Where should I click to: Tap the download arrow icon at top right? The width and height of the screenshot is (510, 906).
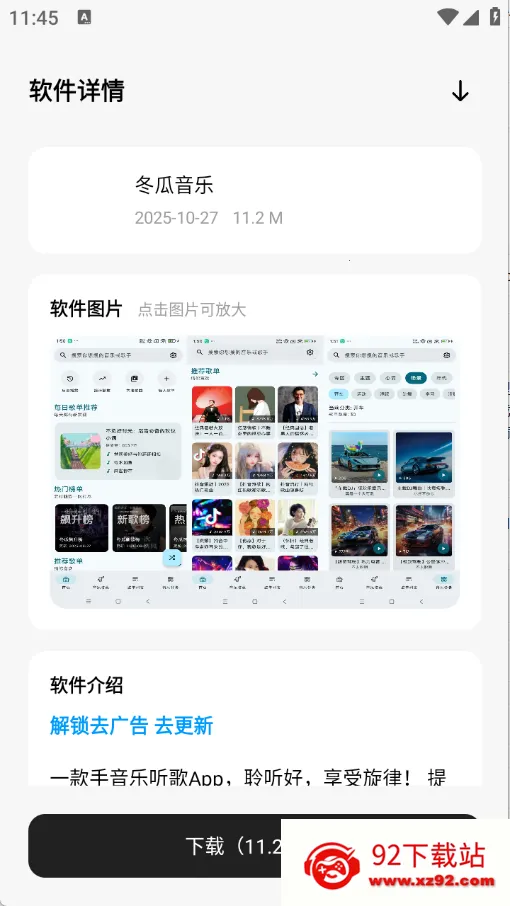click(x=460, y=91)
